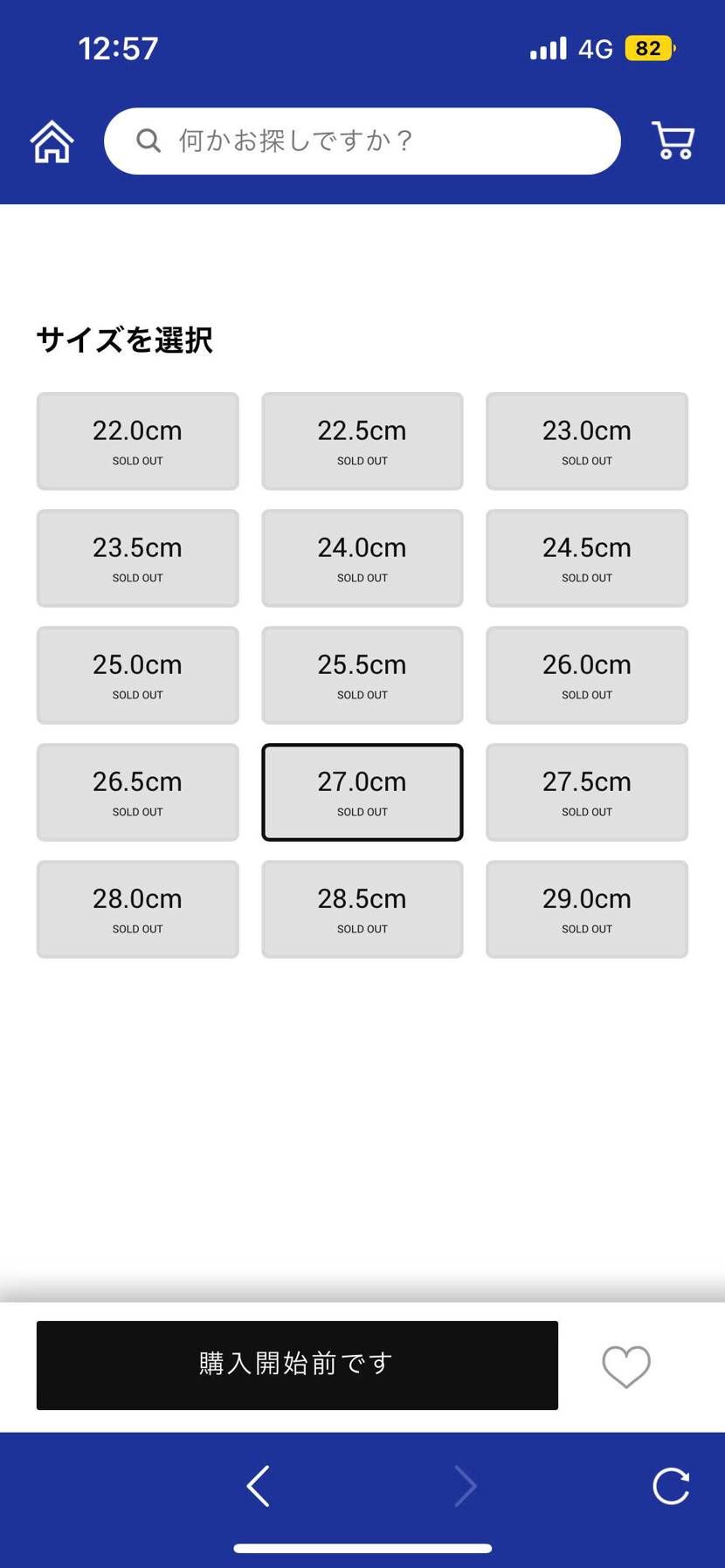Select the 23.5cm size
725x1568 pixels.
pyautogui.click(x=137, y=558)
